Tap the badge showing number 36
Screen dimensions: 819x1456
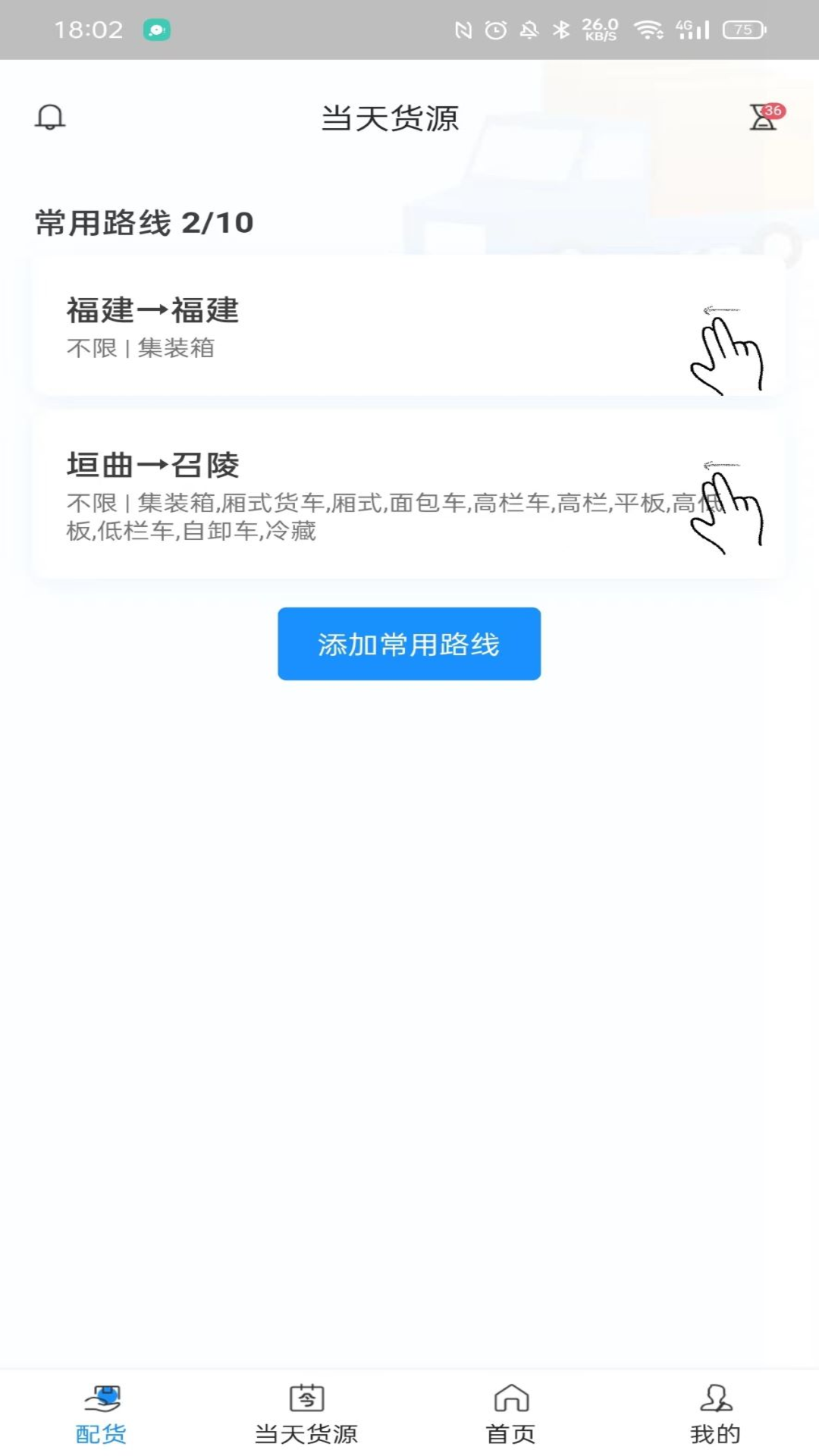point(773,110)
